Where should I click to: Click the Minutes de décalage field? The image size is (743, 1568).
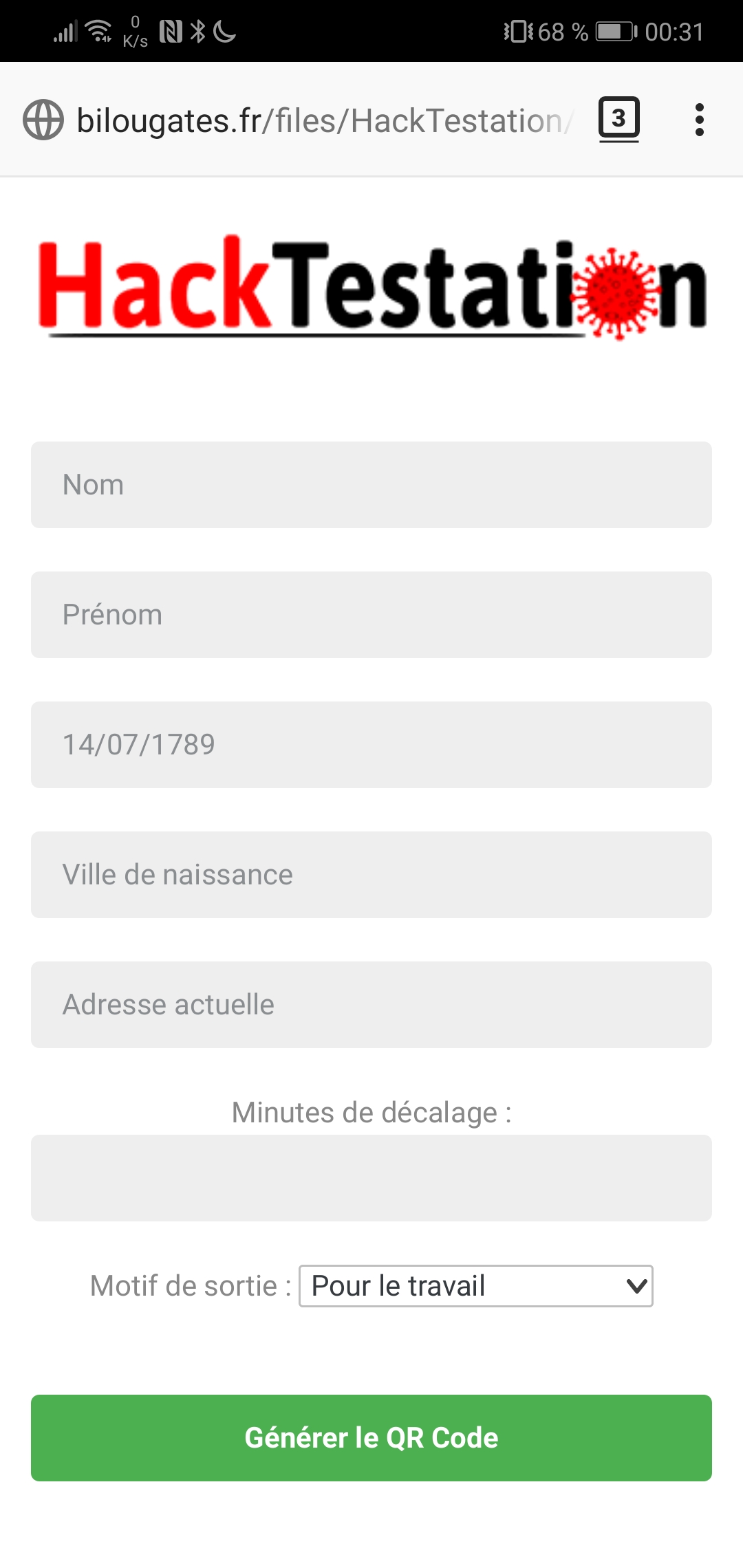click(x=371, y=1179)
